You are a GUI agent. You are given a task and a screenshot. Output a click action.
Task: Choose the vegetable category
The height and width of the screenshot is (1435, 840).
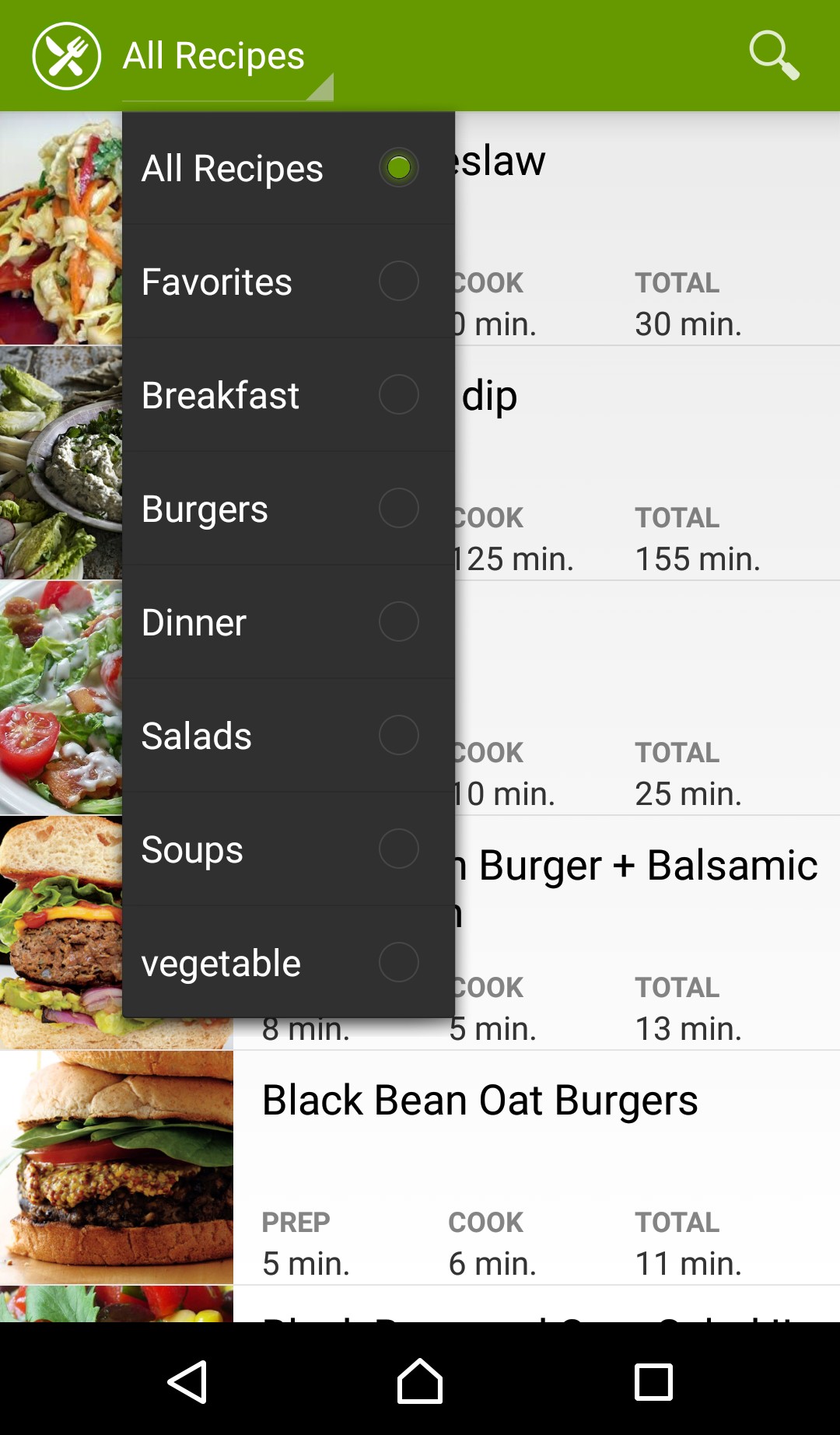click(288, 963)
